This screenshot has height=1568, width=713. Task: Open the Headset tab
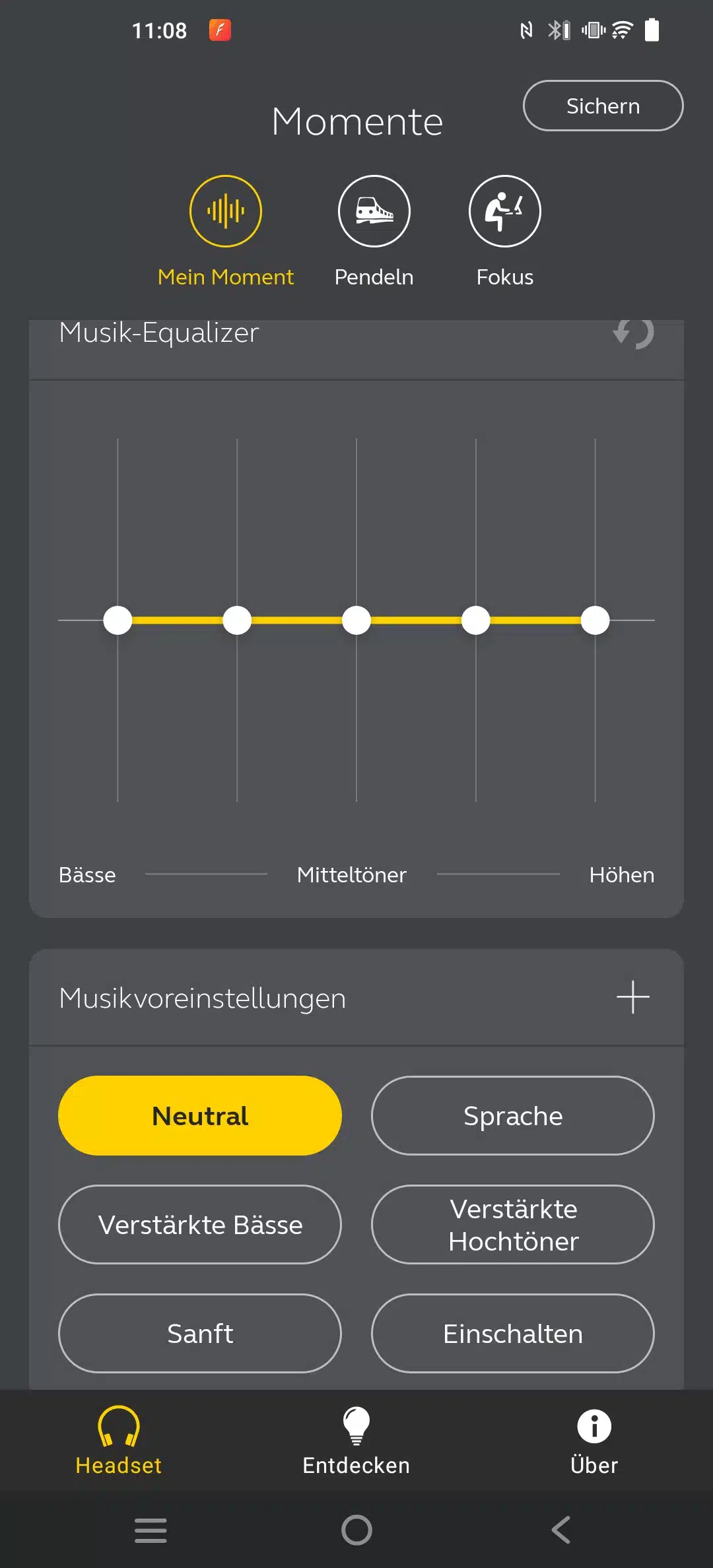119,1440
